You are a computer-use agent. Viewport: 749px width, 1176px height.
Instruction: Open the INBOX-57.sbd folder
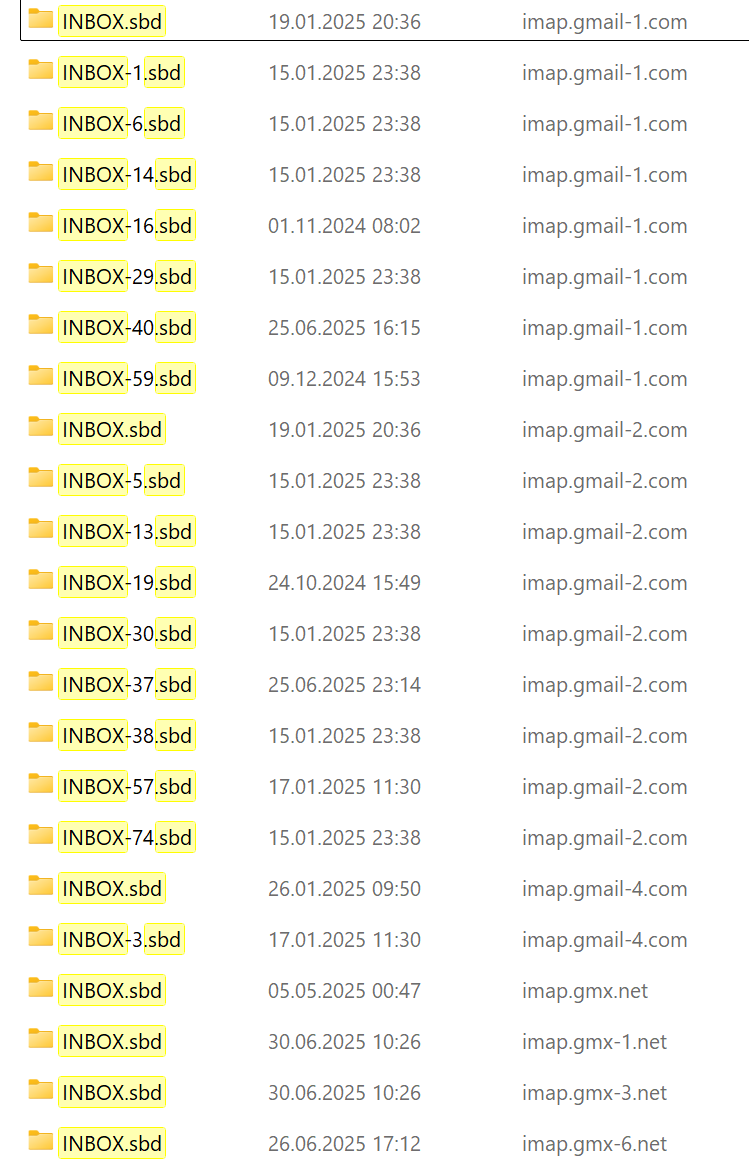click(126, 787)
